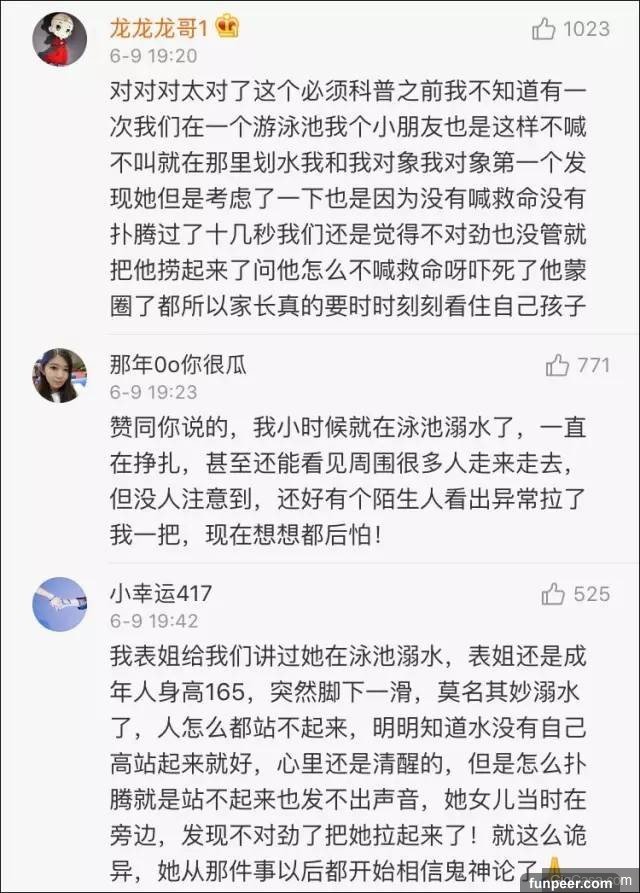640x893 pixels.
Task: Like the comment by 龙龙龙哥1
Action: click(x=545, y=29)
